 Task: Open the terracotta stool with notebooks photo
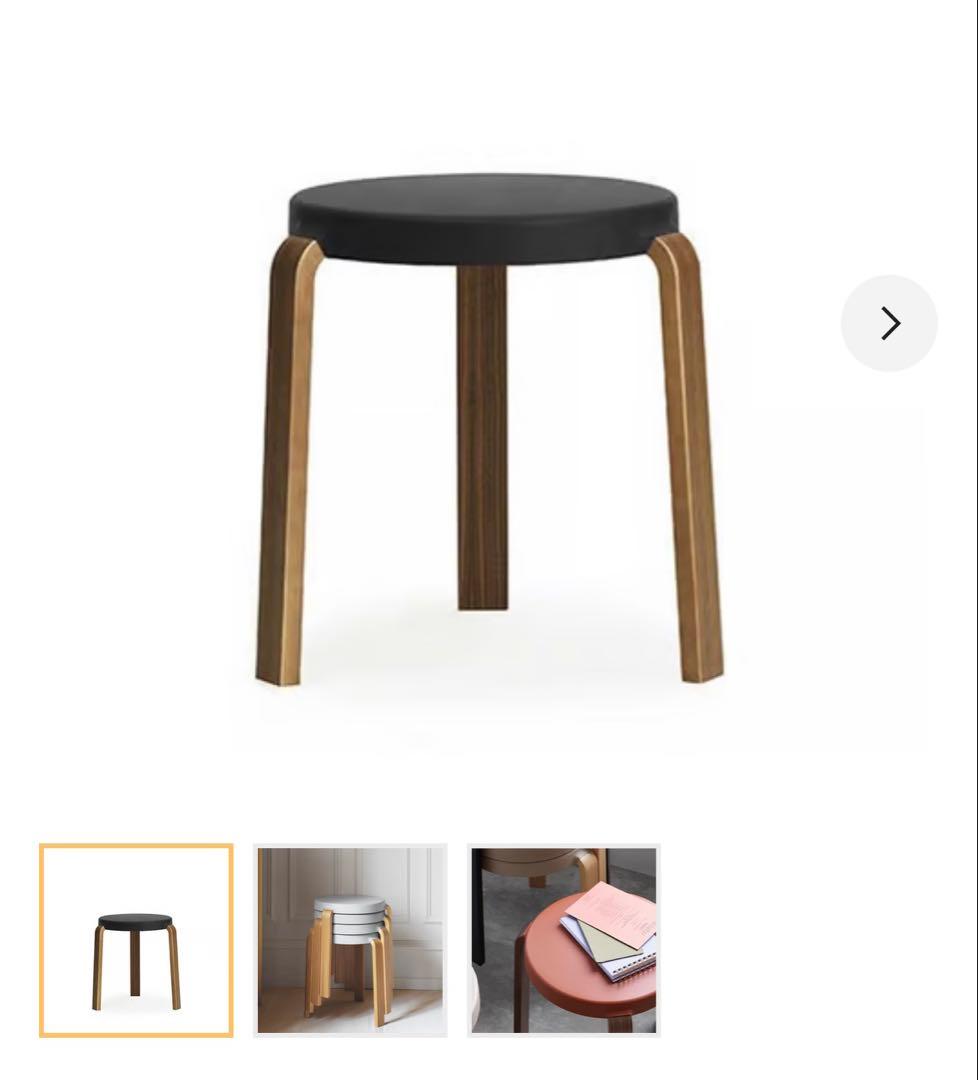pyautogui.click(x=564, y=940)
